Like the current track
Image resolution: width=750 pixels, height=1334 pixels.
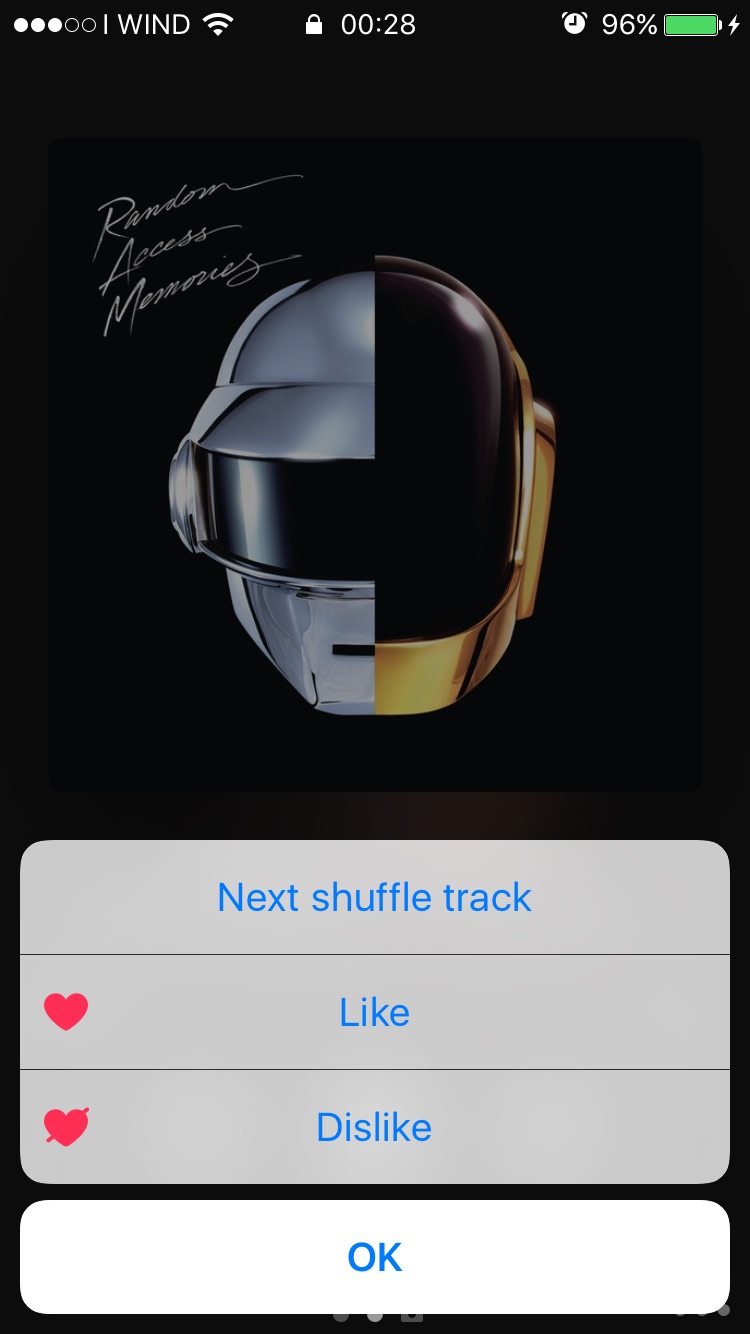point(375,1012)
